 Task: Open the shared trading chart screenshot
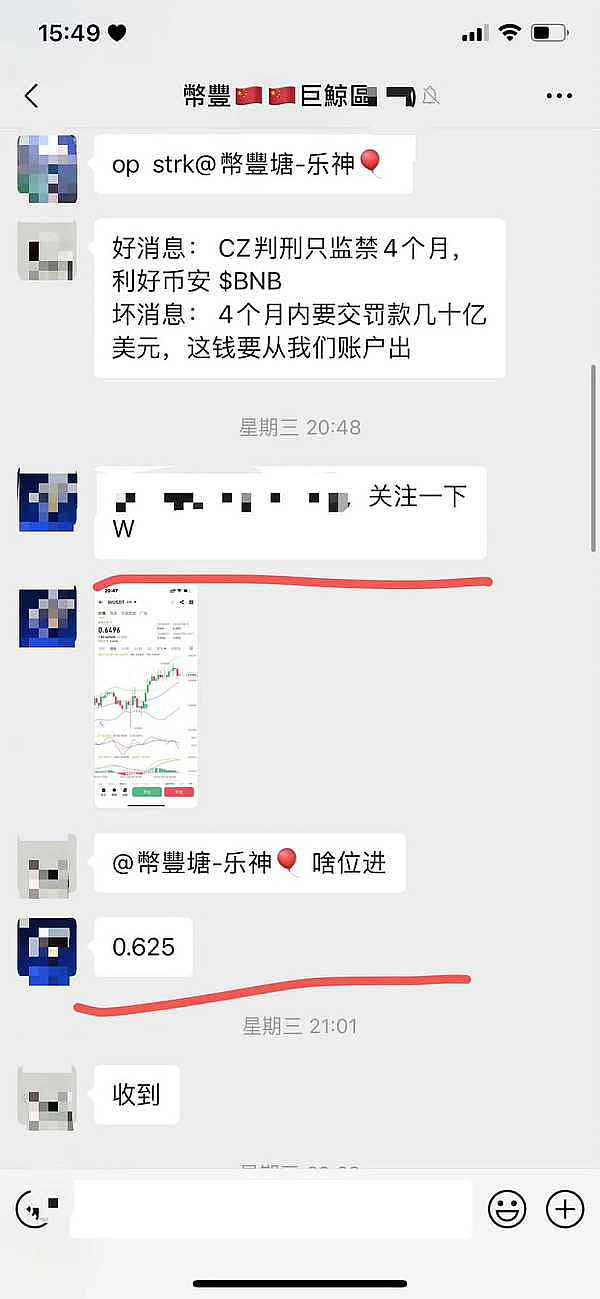(146, 695)
